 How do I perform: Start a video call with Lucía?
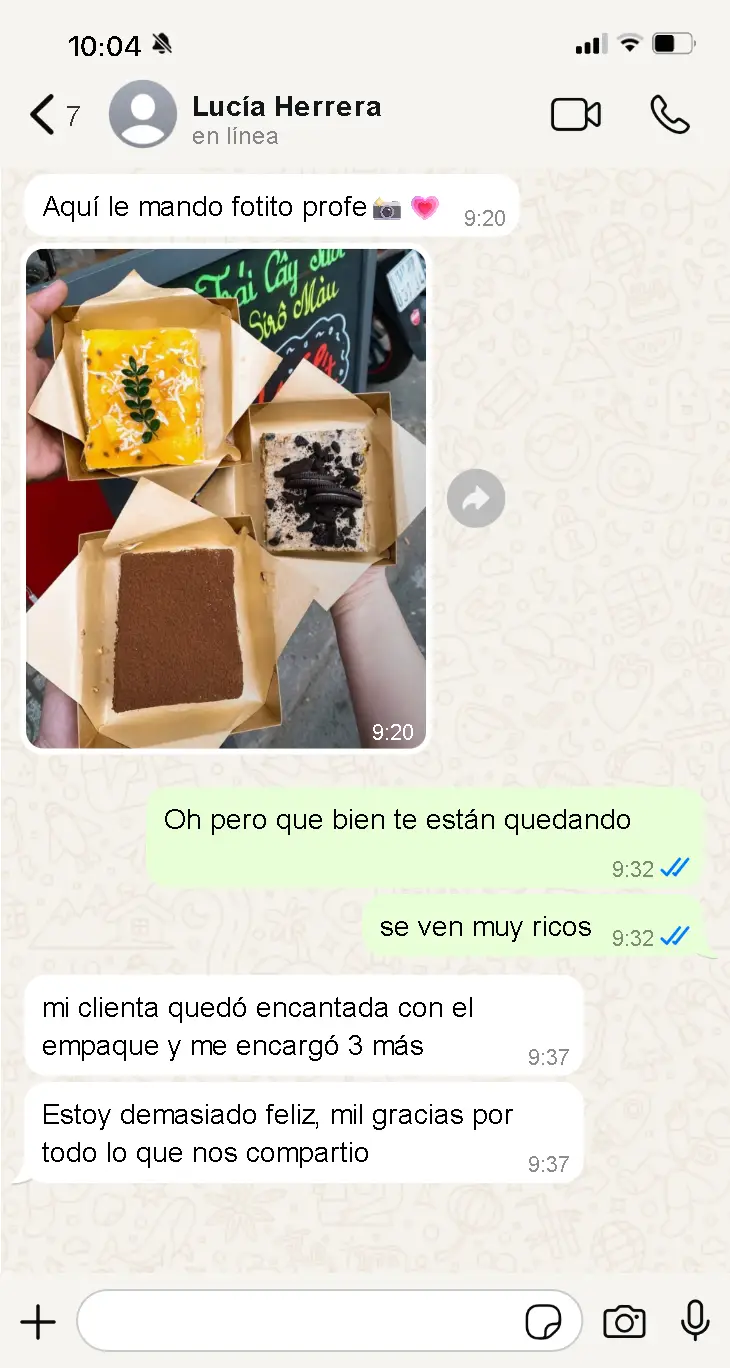pyautogui.click(x=576, y=115)
